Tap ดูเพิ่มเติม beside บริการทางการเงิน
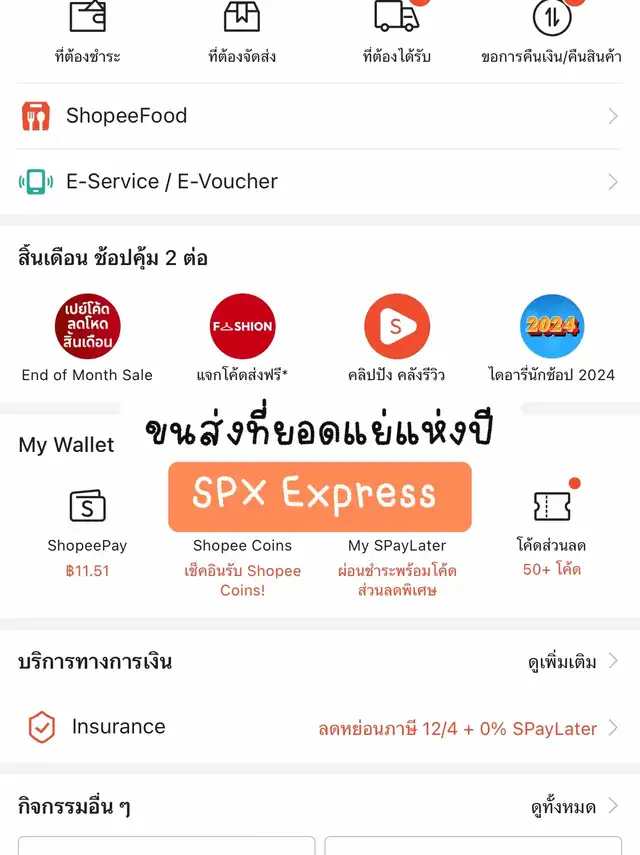 (572, 662)
